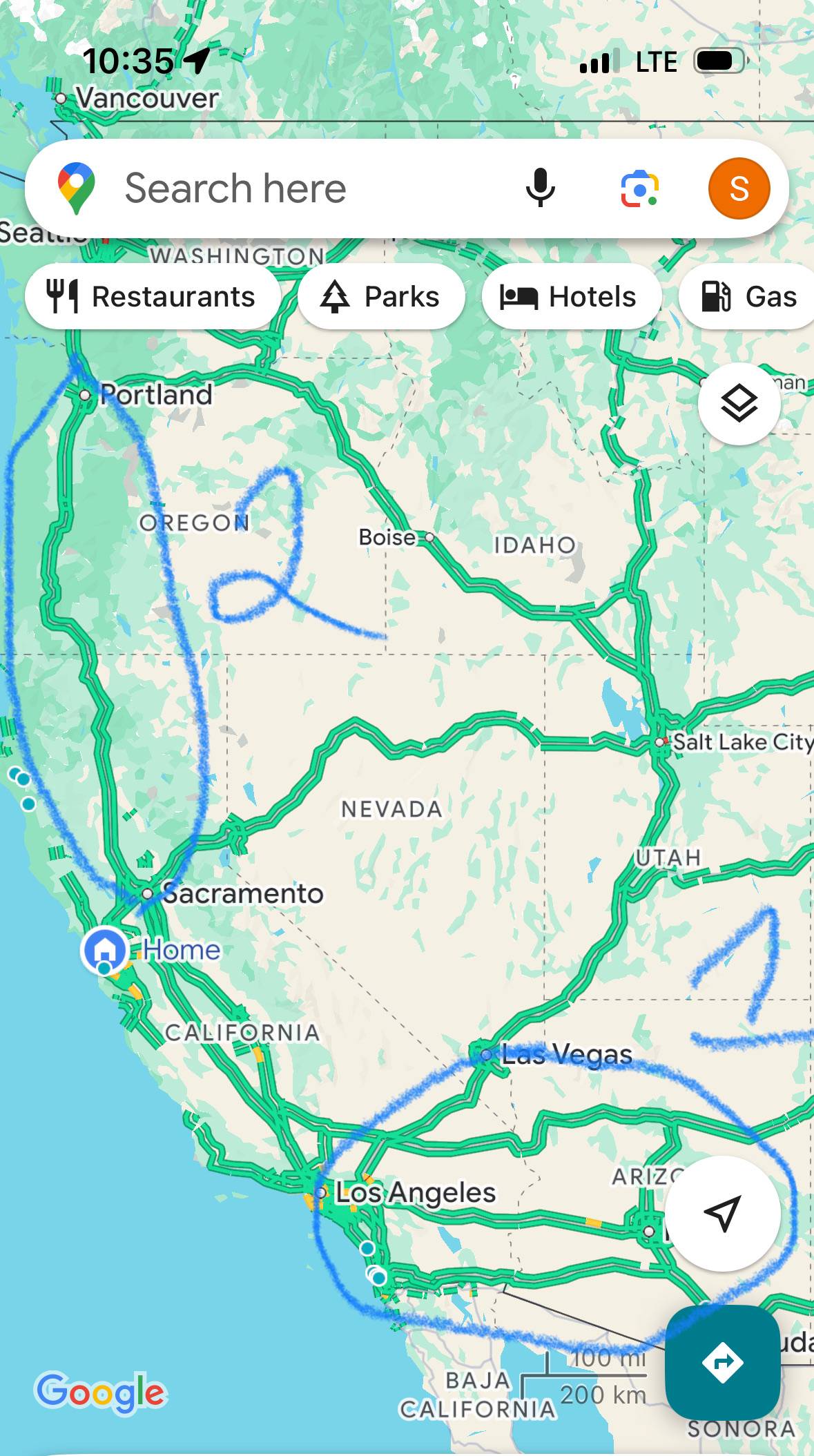Open the account profile avatar
This screenshot has height=1456, width=814.
(739, 188)
